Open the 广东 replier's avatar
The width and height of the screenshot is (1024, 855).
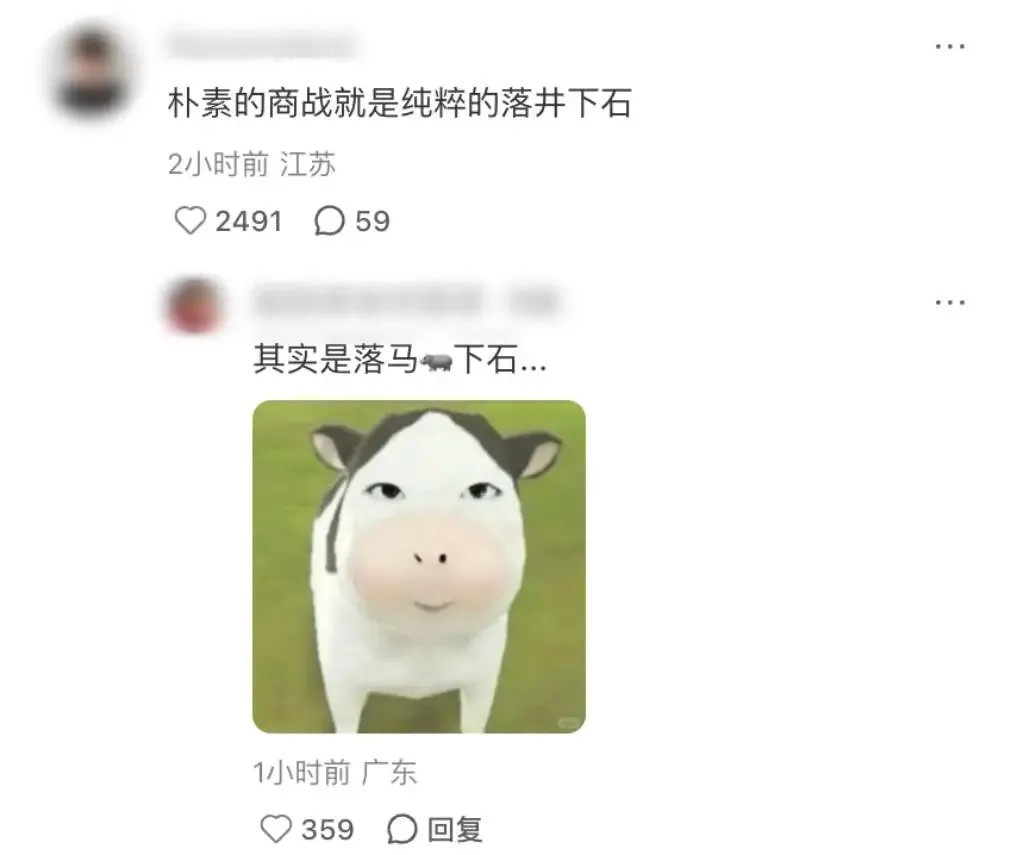[x=195, y=306]
